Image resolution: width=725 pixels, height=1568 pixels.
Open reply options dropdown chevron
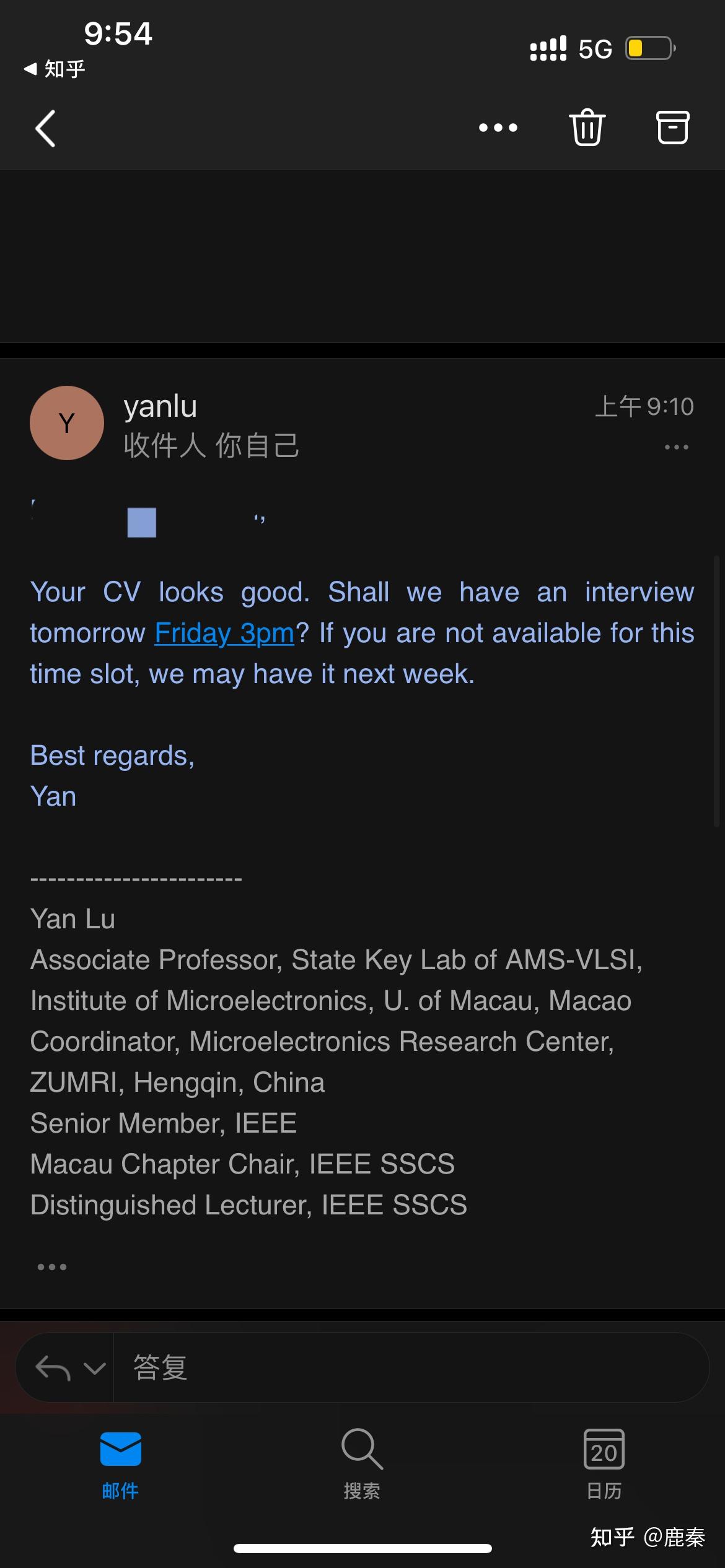(x=95, y=1367)
